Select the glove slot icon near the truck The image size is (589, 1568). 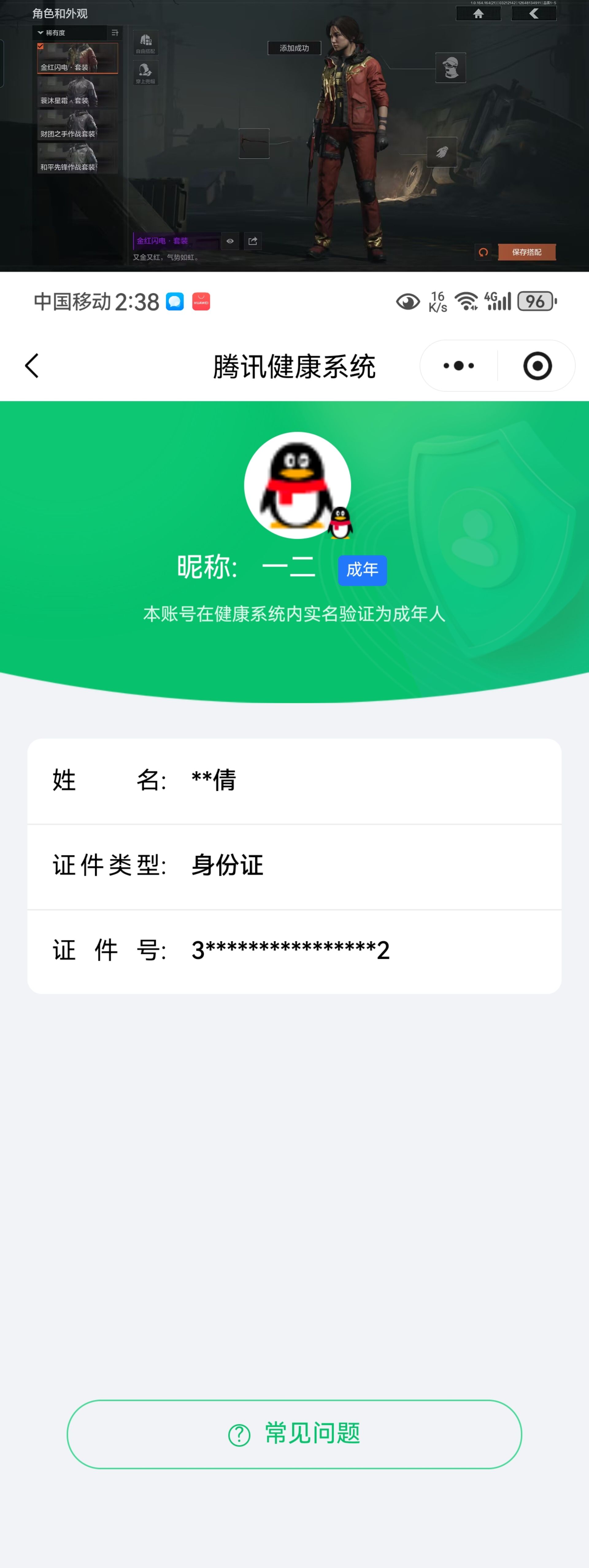pyautogui.click(x=442, y=152)
